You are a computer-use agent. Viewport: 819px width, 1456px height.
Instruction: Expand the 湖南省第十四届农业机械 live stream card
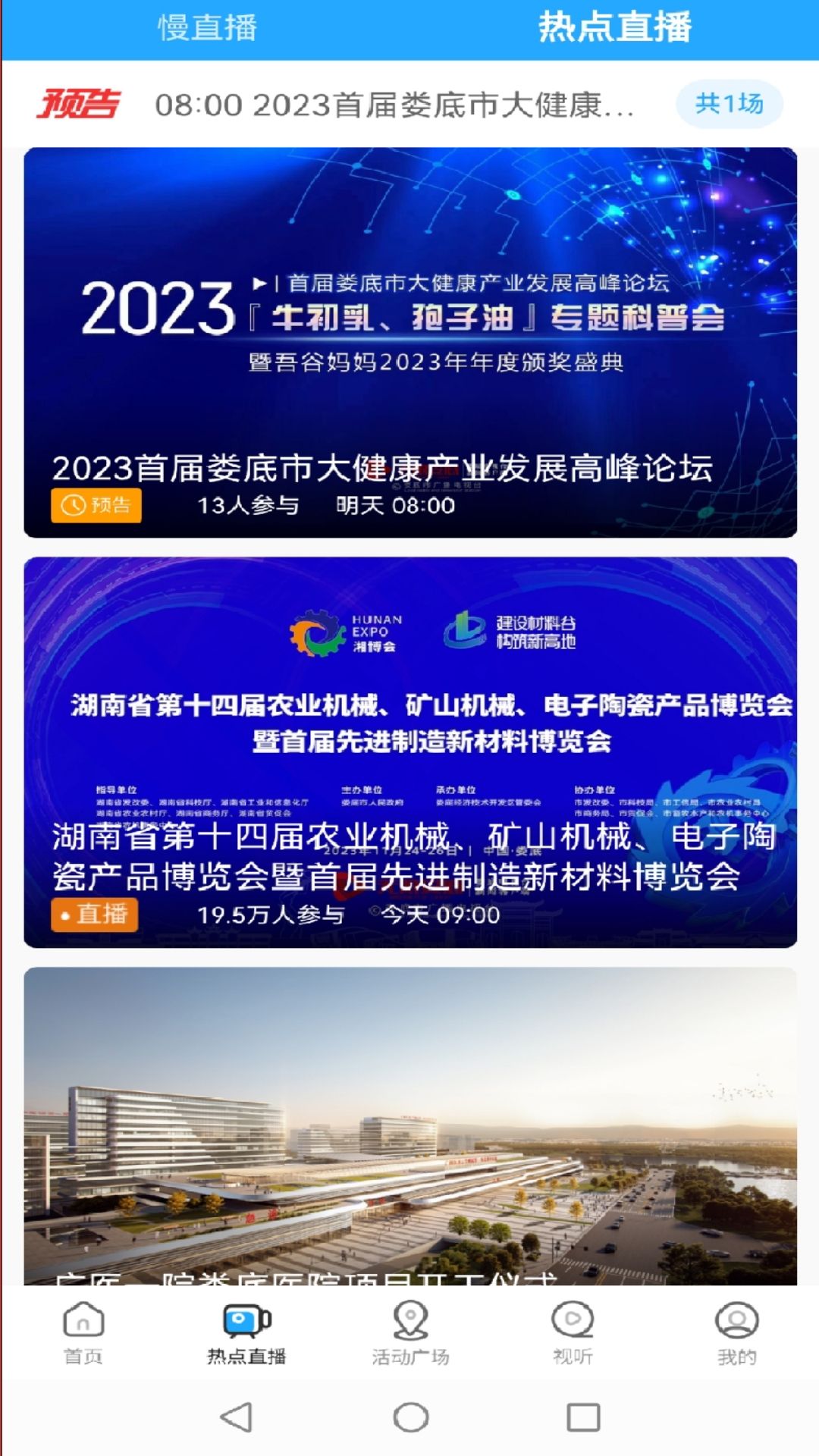(x=409, y=751)
